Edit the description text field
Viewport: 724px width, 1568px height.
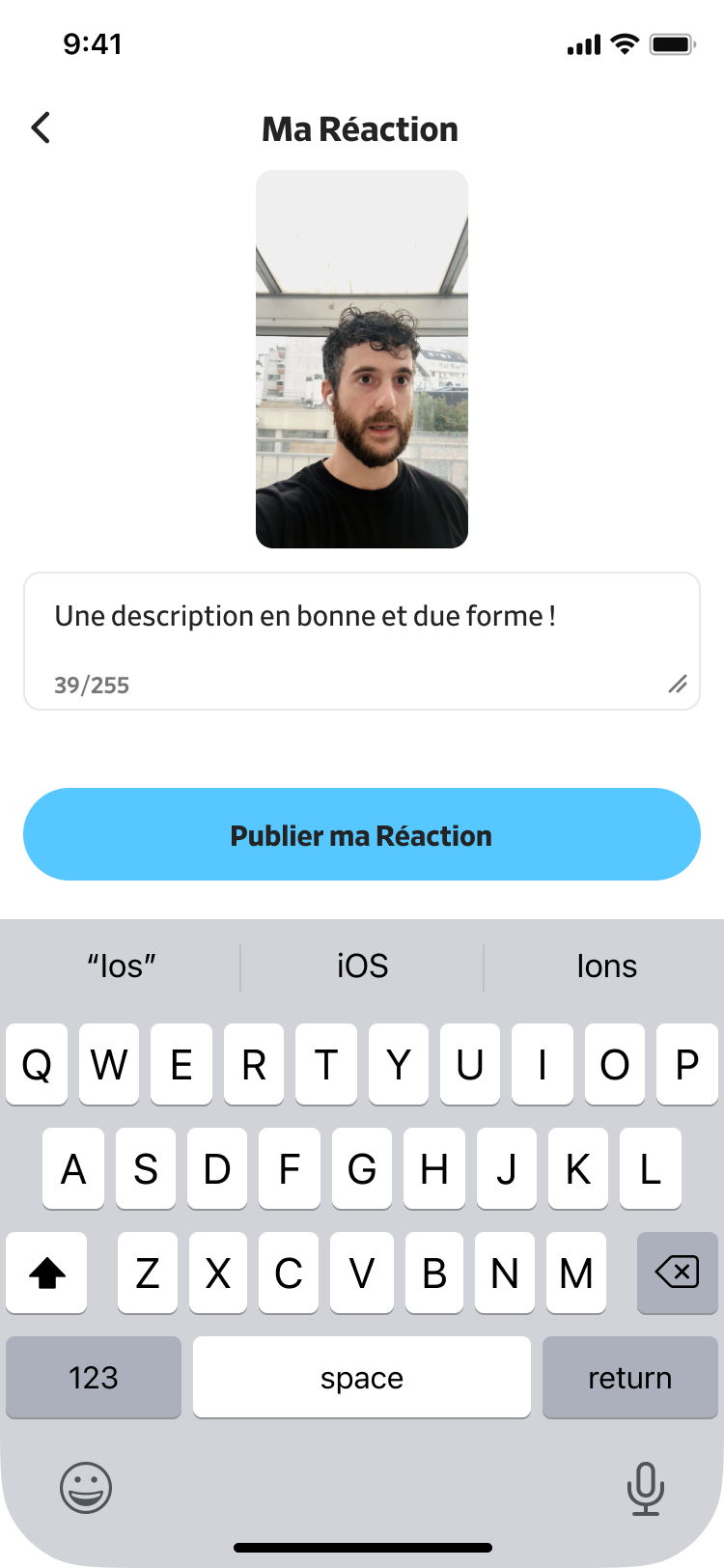362,641
